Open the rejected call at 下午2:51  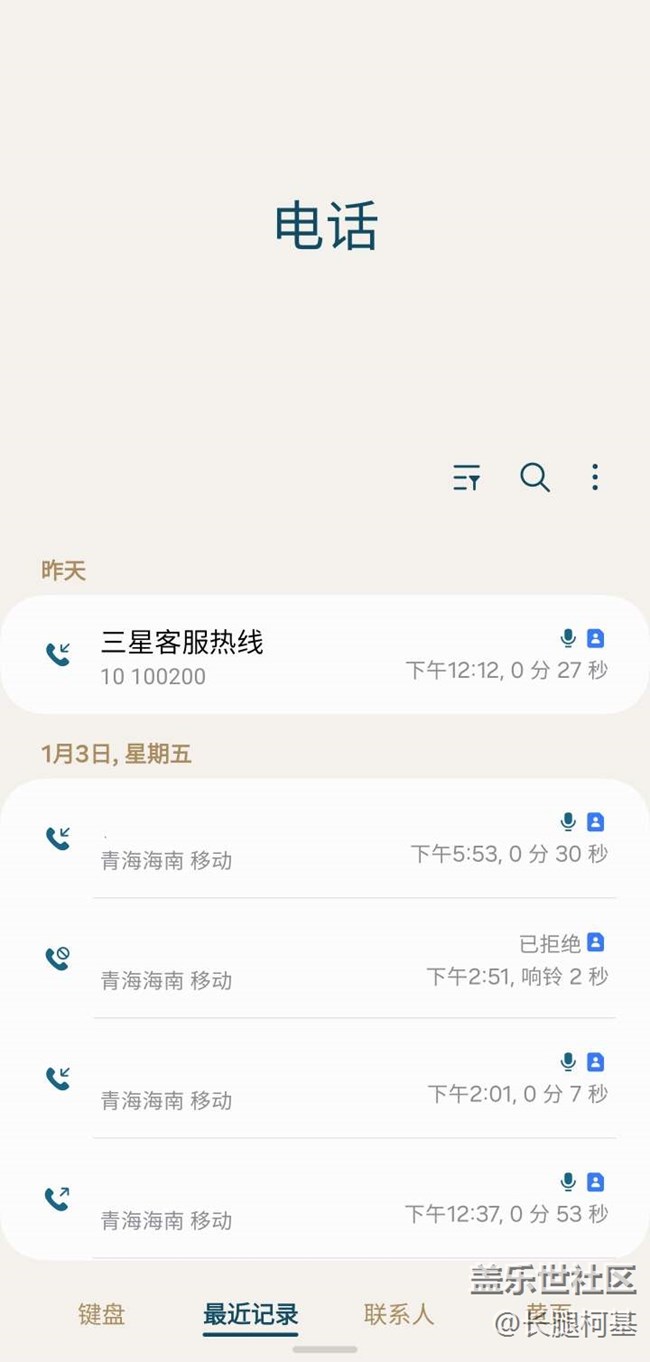click(x=325, y=959)
